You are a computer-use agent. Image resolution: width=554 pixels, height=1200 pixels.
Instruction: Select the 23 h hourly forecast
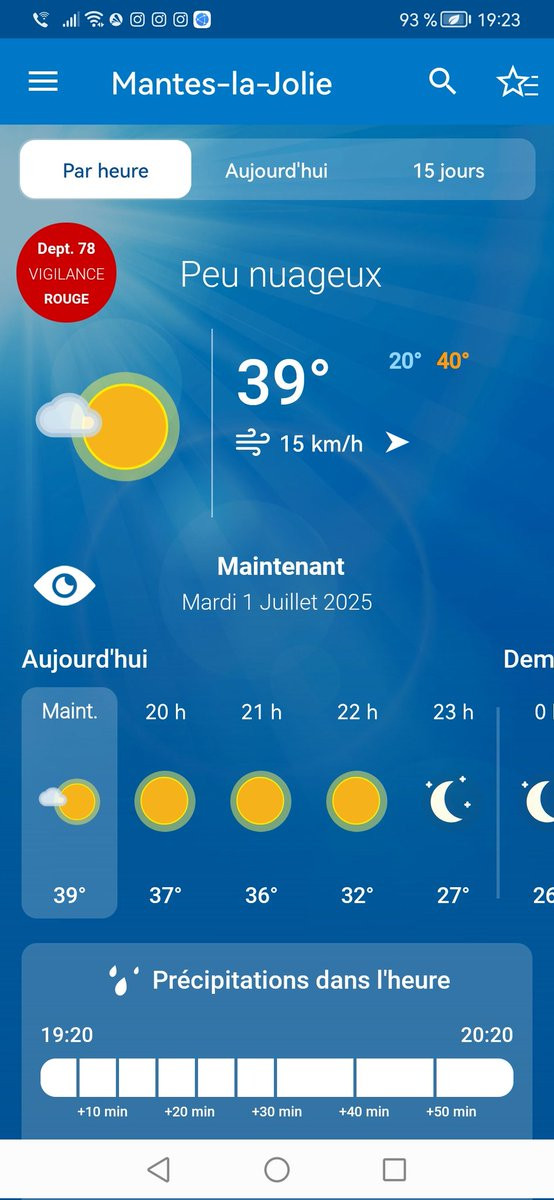coord(453,802)
